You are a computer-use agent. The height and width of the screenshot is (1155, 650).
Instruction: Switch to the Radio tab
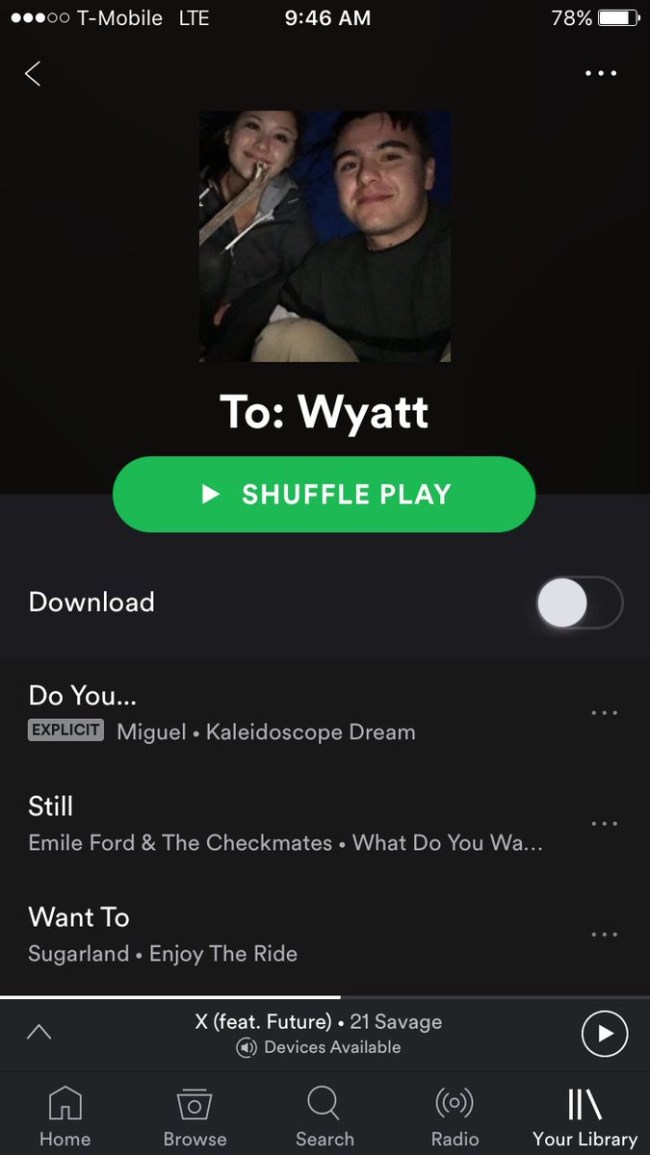click(455, 1117)
